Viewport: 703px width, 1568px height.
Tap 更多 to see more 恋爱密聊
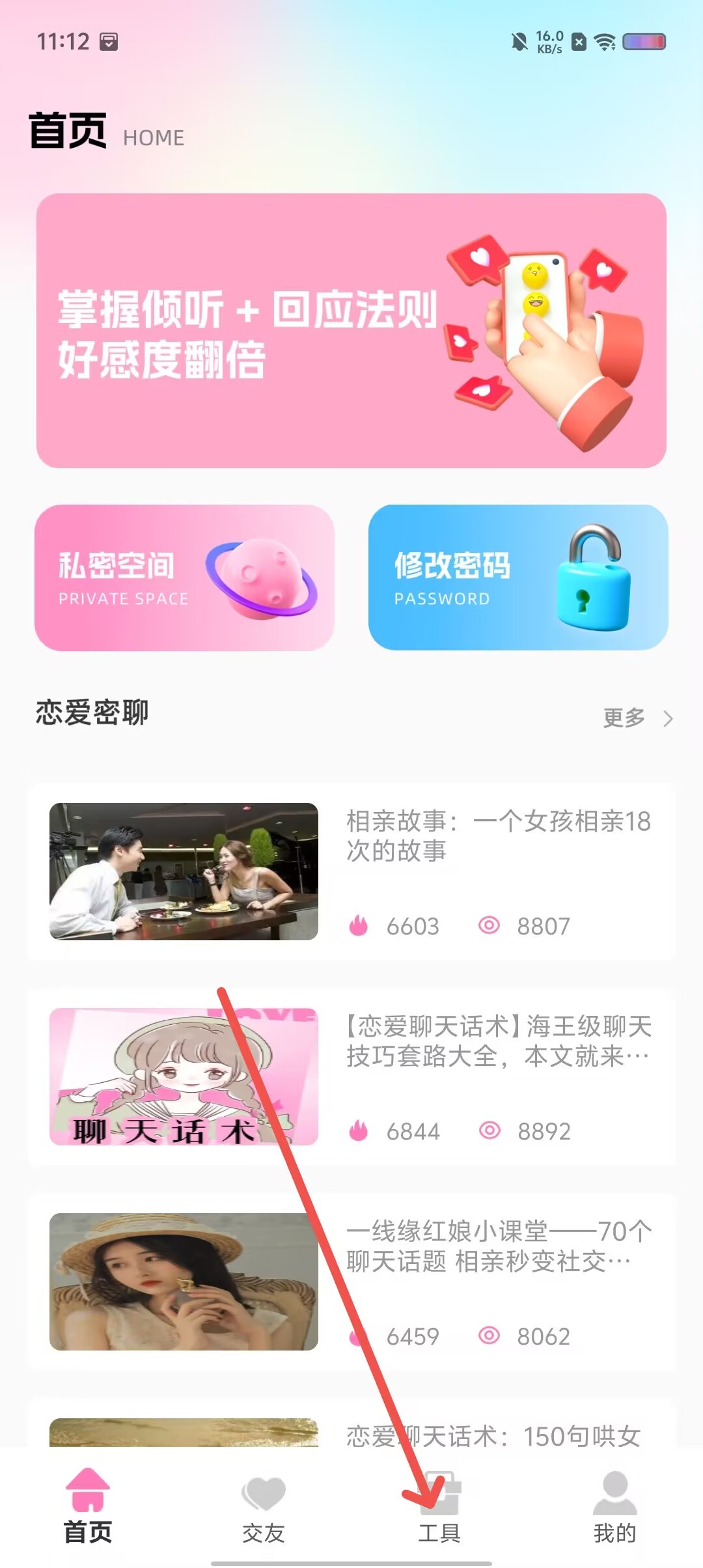point(638,718)
